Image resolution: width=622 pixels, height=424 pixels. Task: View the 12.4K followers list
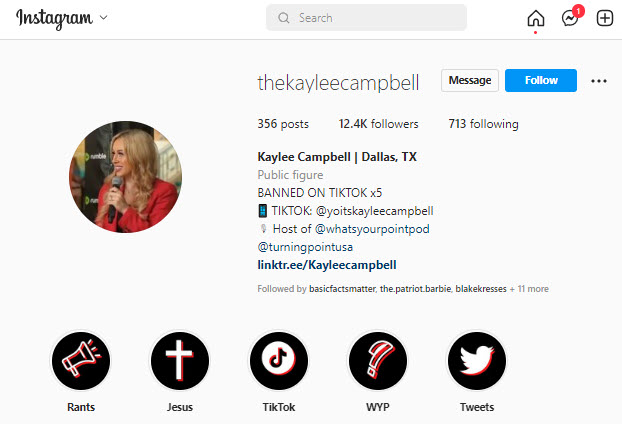point(378,124)
